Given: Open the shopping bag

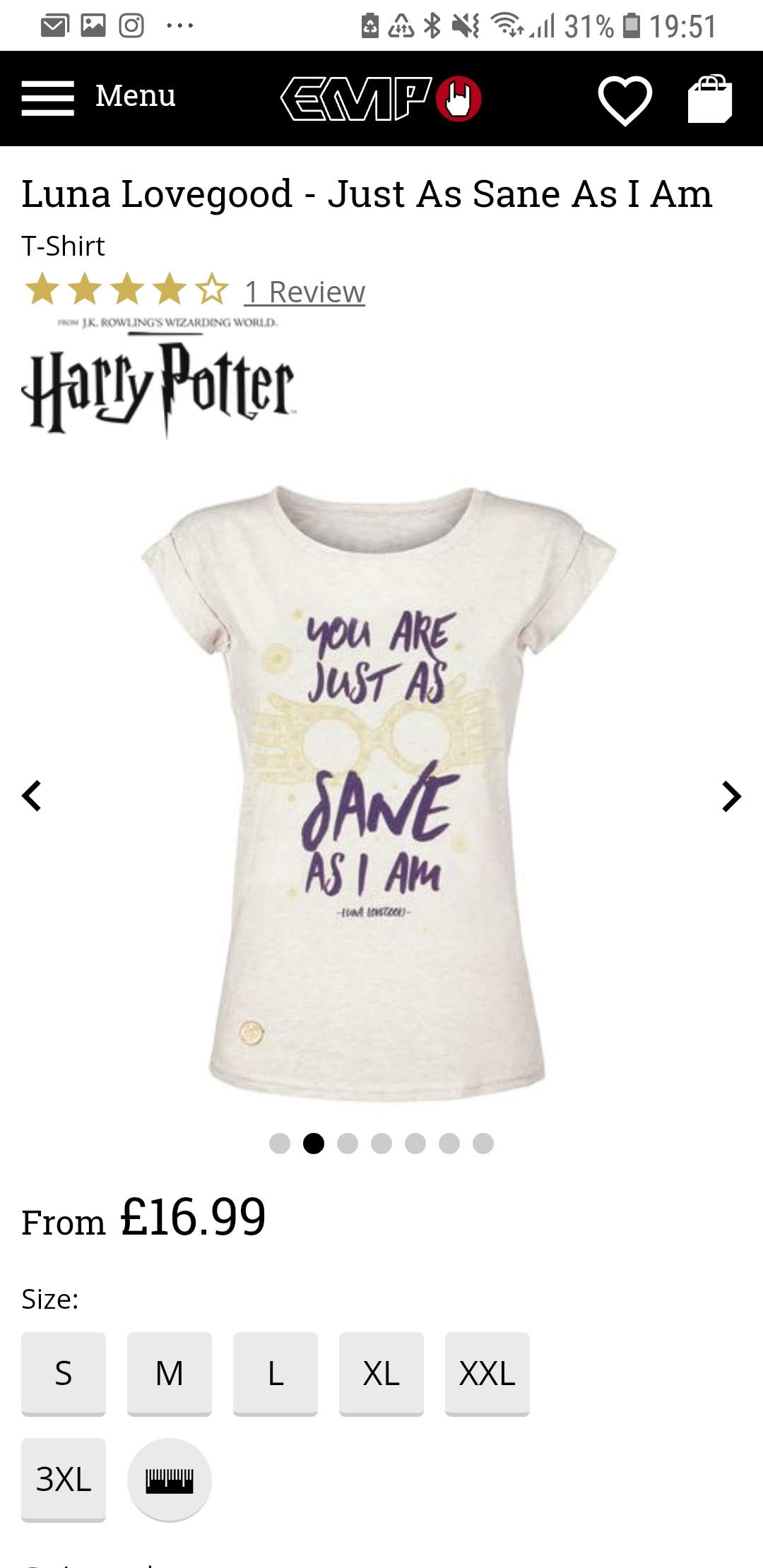Looking at the screenshot, I should [710, 98].
